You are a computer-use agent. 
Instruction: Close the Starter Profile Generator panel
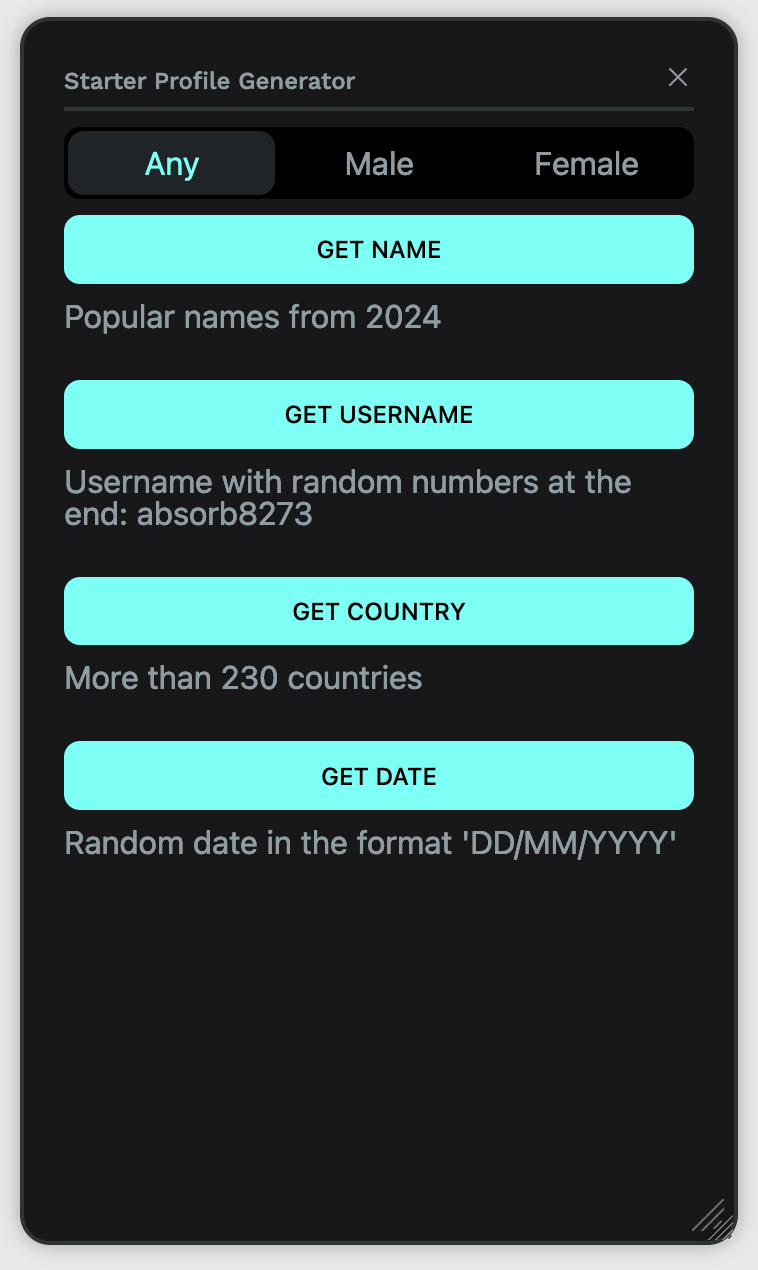click(678, 77)
